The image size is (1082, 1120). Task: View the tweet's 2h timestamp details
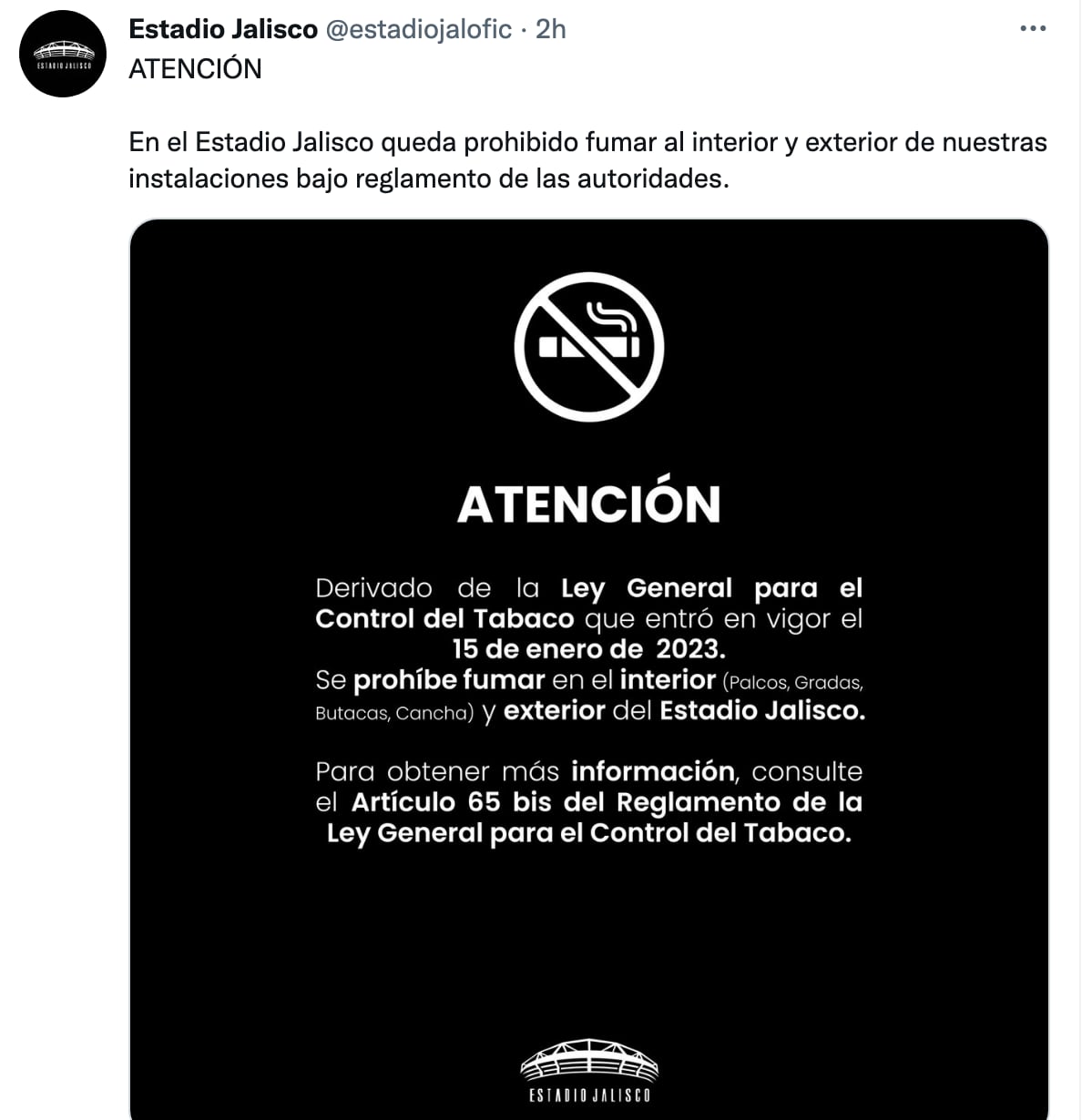[x=551, y=29]
